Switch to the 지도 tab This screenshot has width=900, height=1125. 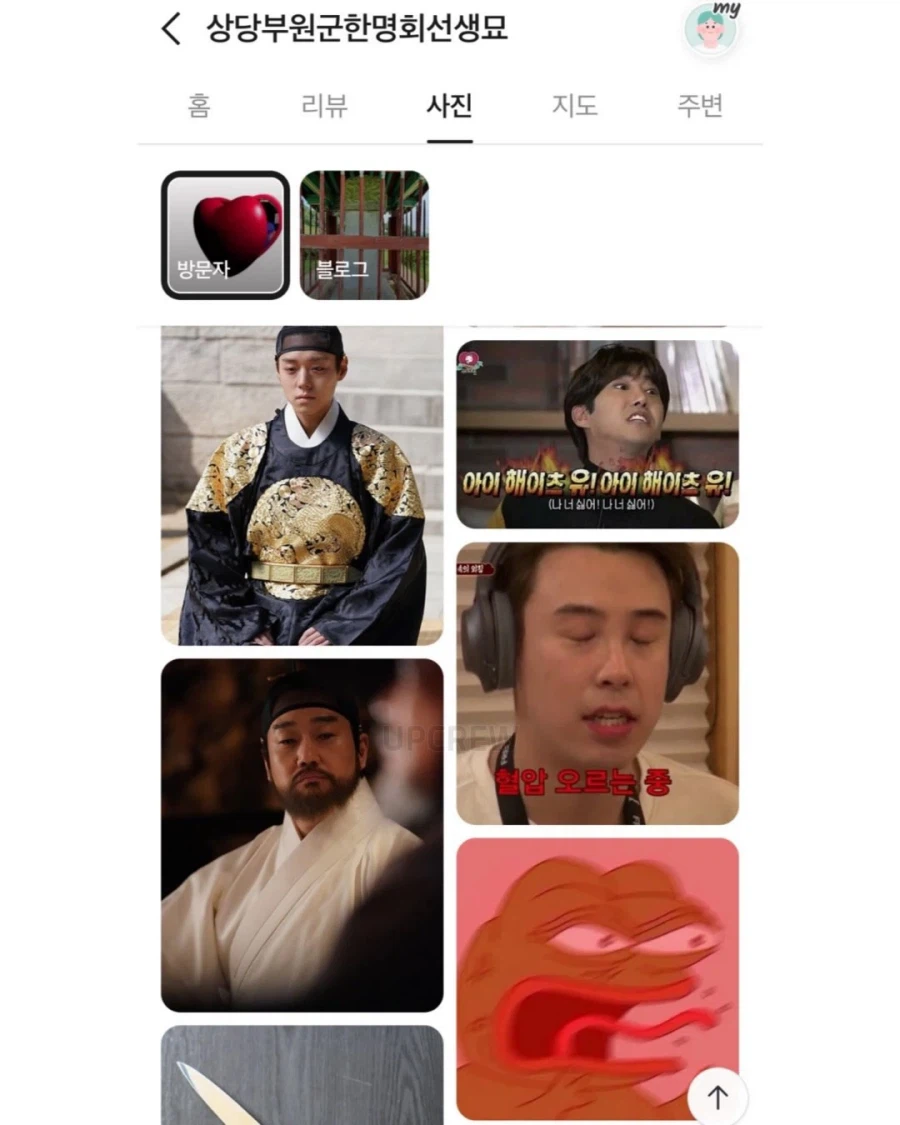coord(574,107)
